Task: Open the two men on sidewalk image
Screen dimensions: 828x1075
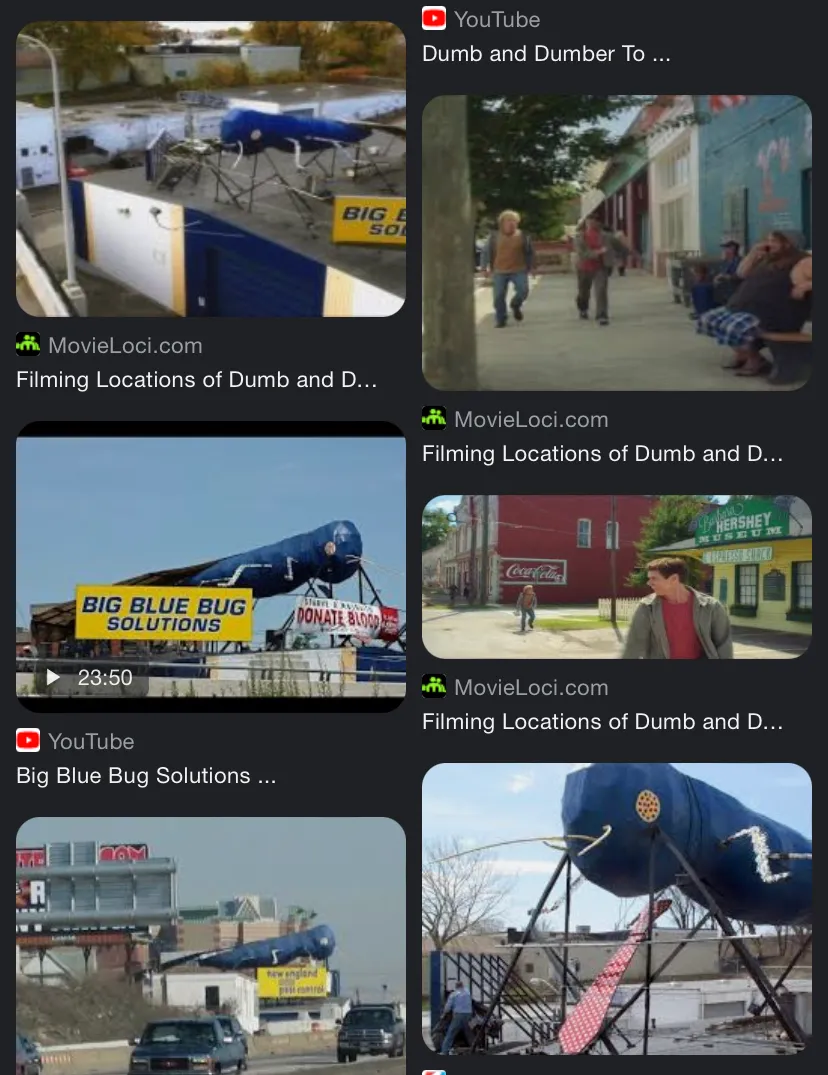Action: click(616, 242)
